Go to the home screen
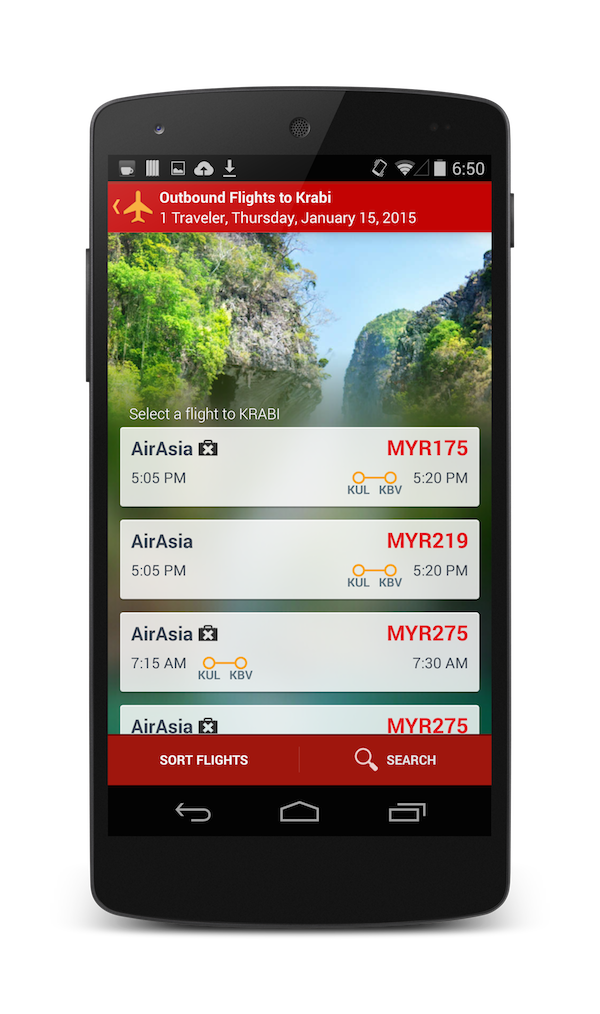 tap(299, 812)
